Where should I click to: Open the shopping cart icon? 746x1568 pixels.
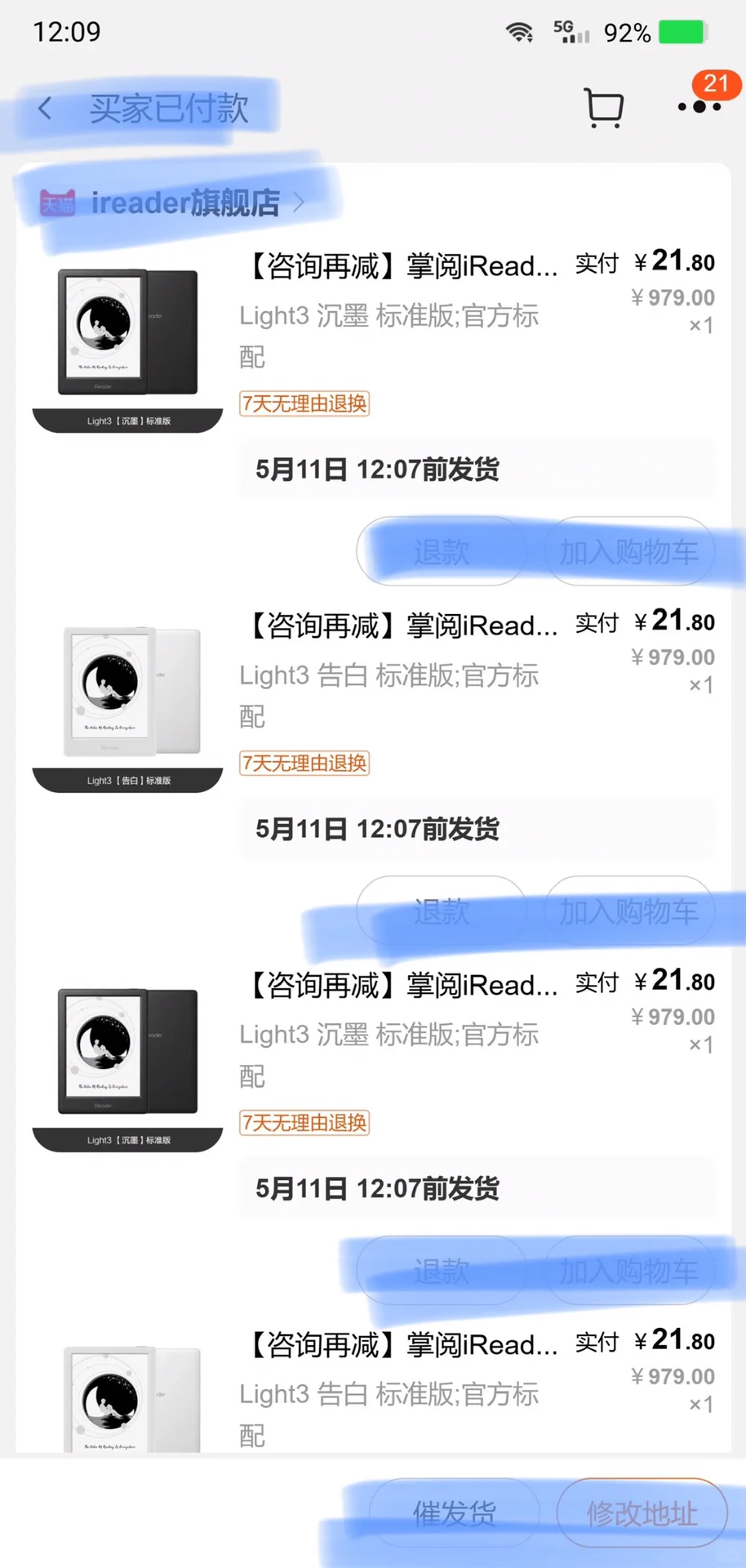pos(604,108)
